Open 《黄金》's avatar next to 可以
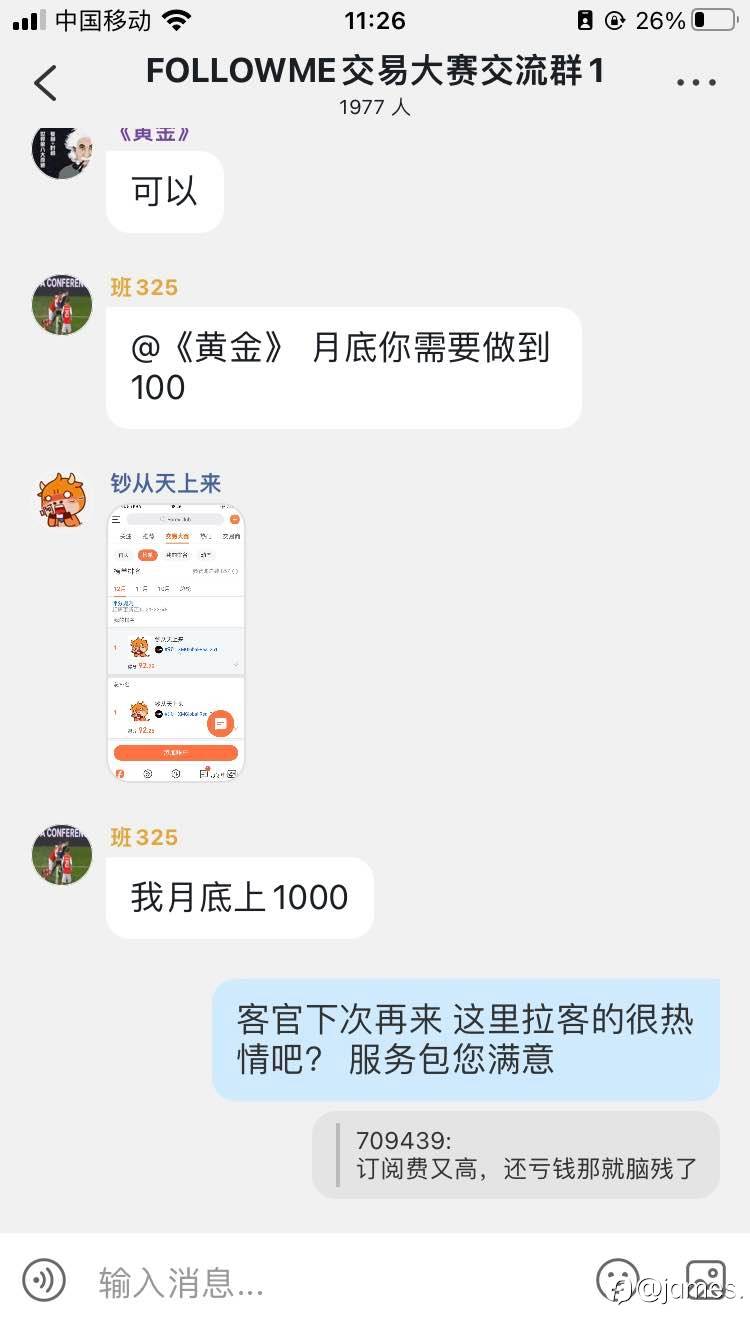The width and height of the screenshot is (750, 1334). point(62,150)
